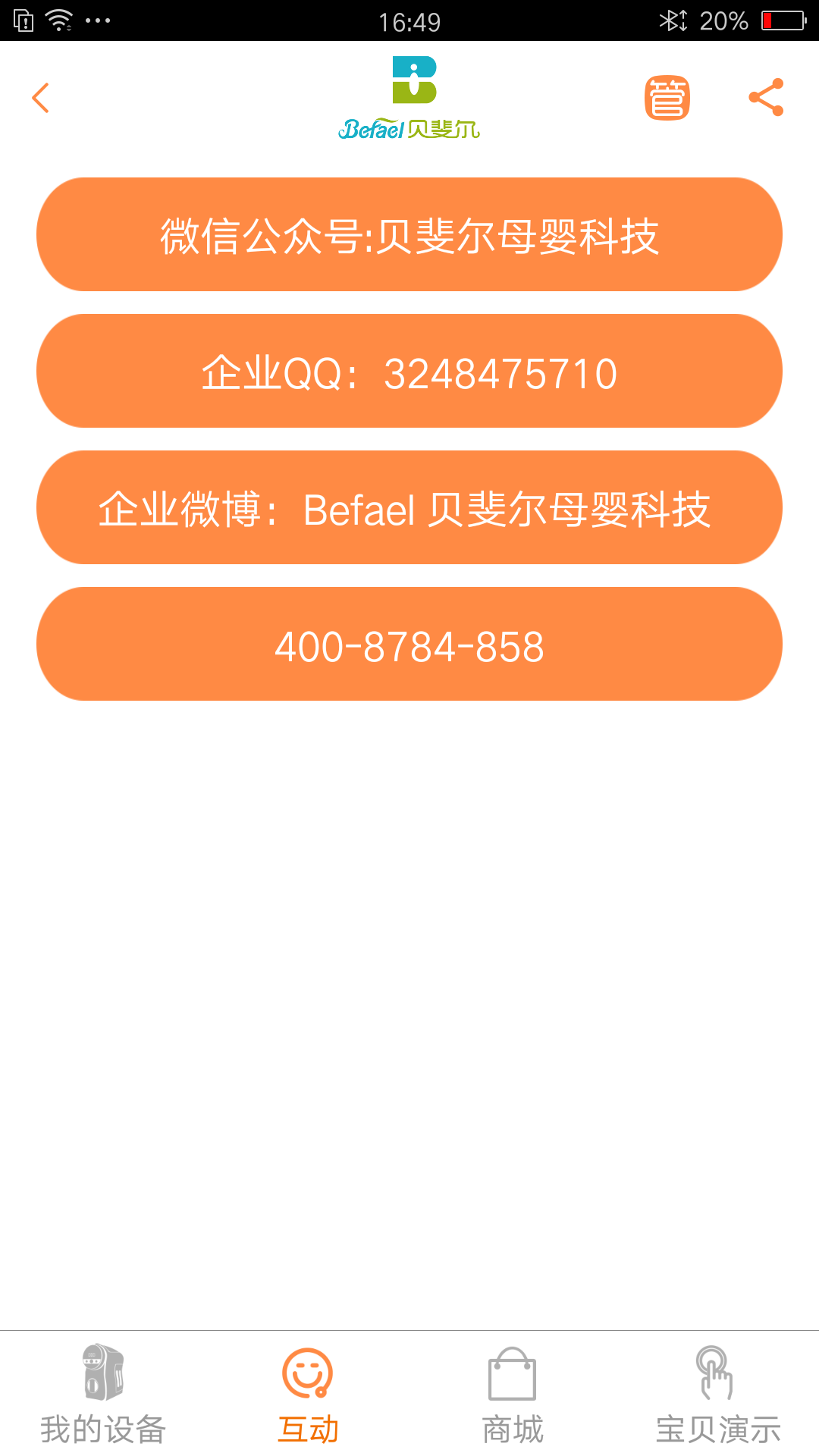Open the orange 管 manager icon
819x1456 pixels.
667,98
